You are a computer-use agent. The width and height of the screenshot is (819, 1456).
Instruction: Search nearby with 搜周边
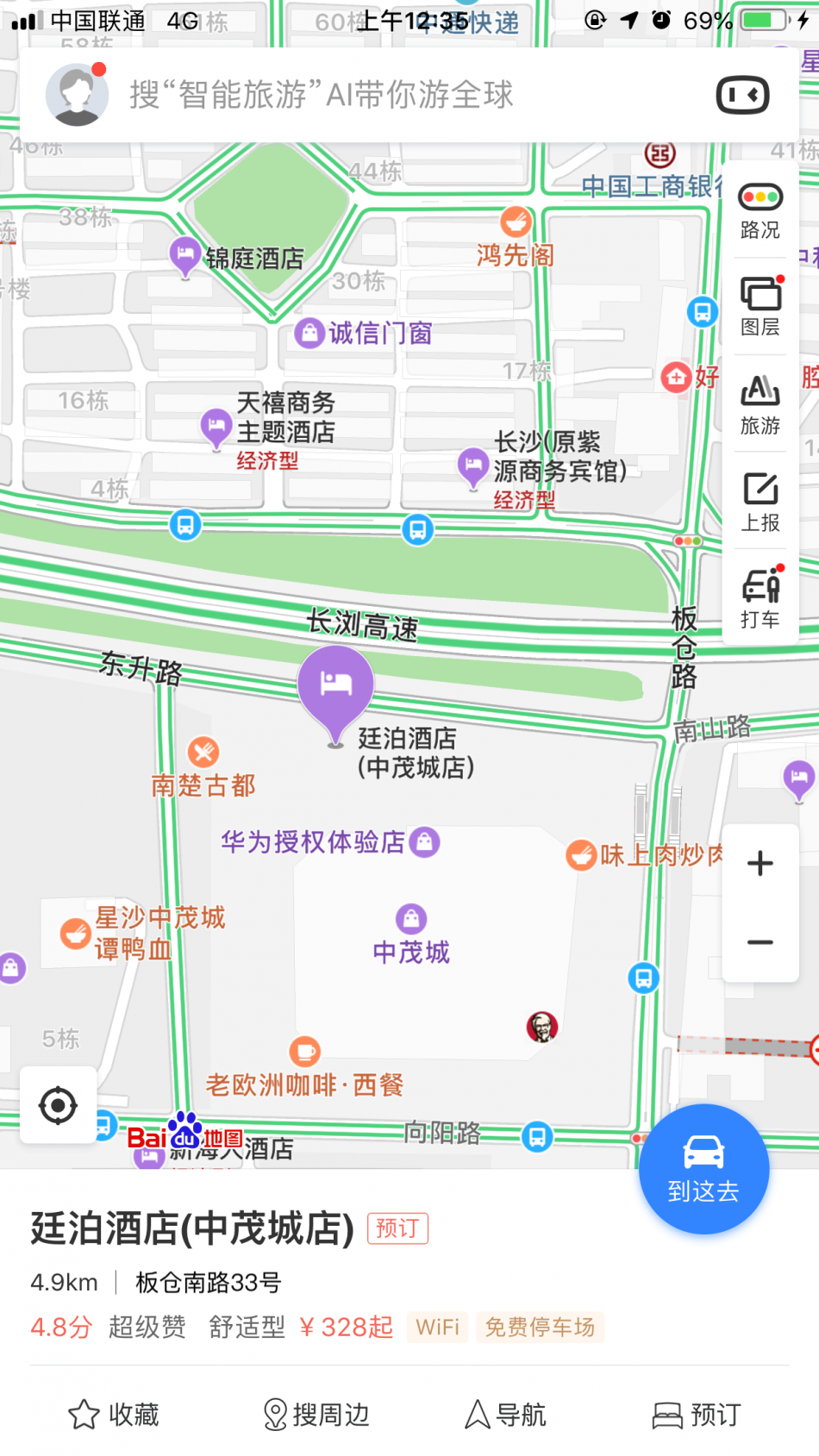tap(316, 1415)
